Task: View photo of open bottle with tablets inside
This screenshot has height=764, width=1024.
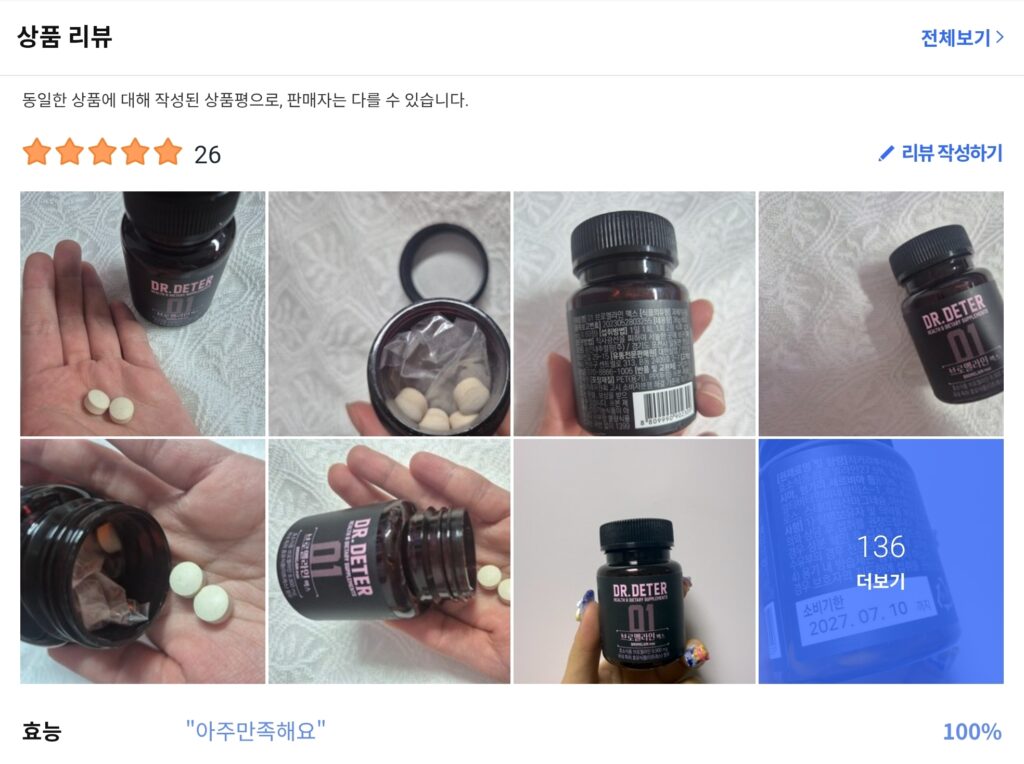Action: coord(389,313)
